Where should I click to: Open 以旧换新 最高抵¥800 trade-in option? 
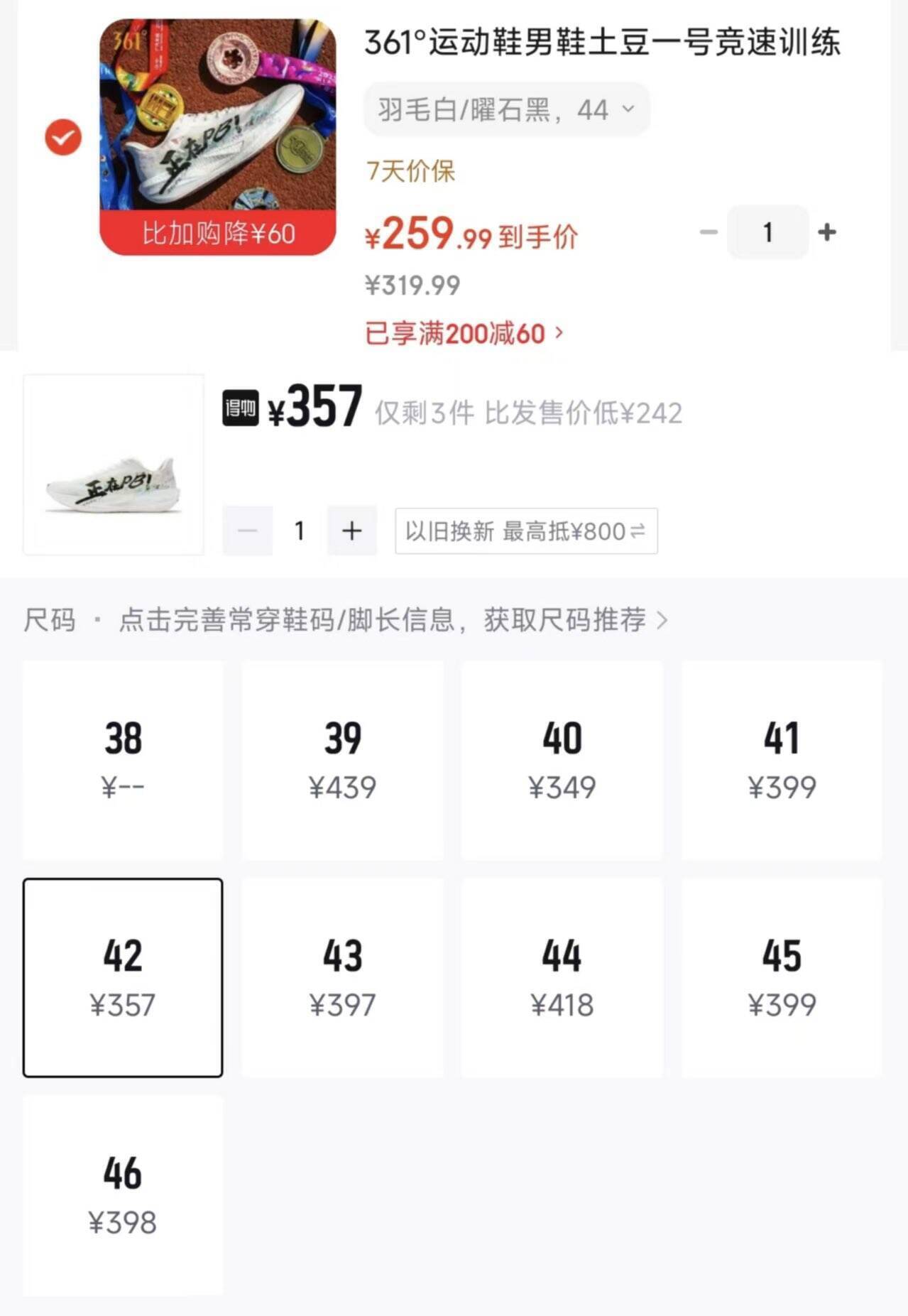click(x=525, y=531)
